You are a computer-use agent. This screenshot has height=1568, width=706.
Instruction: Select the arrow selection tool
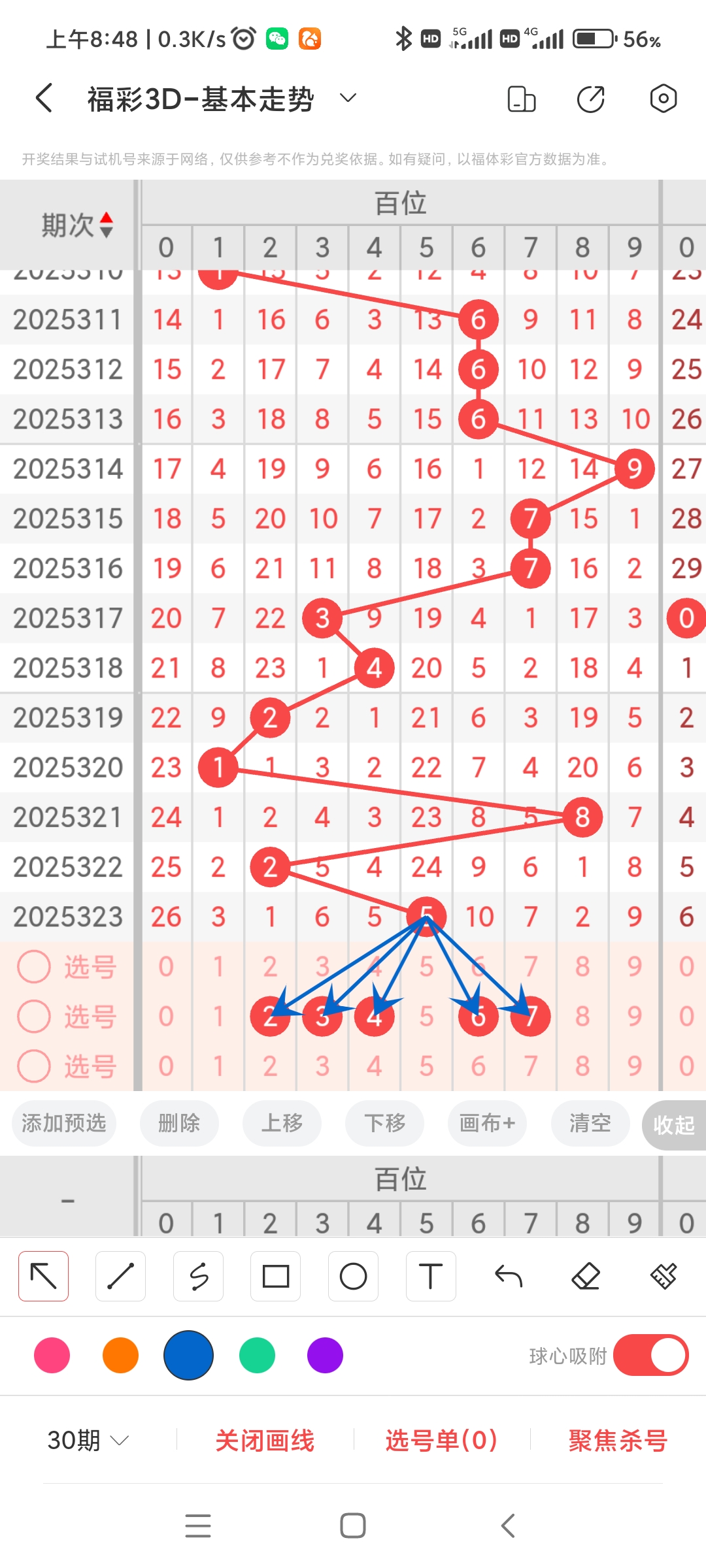[43, 1276]
